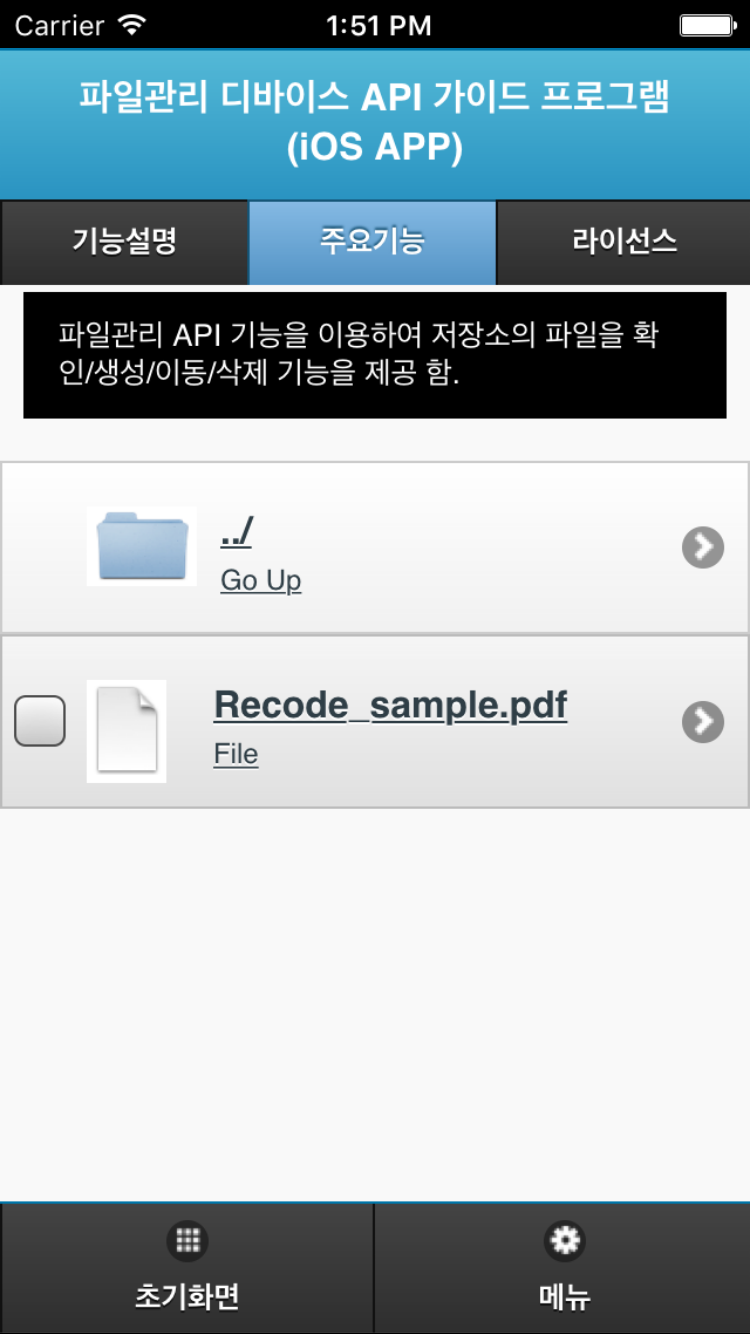Open the 라이선스 tab

[x=624, y=242]
